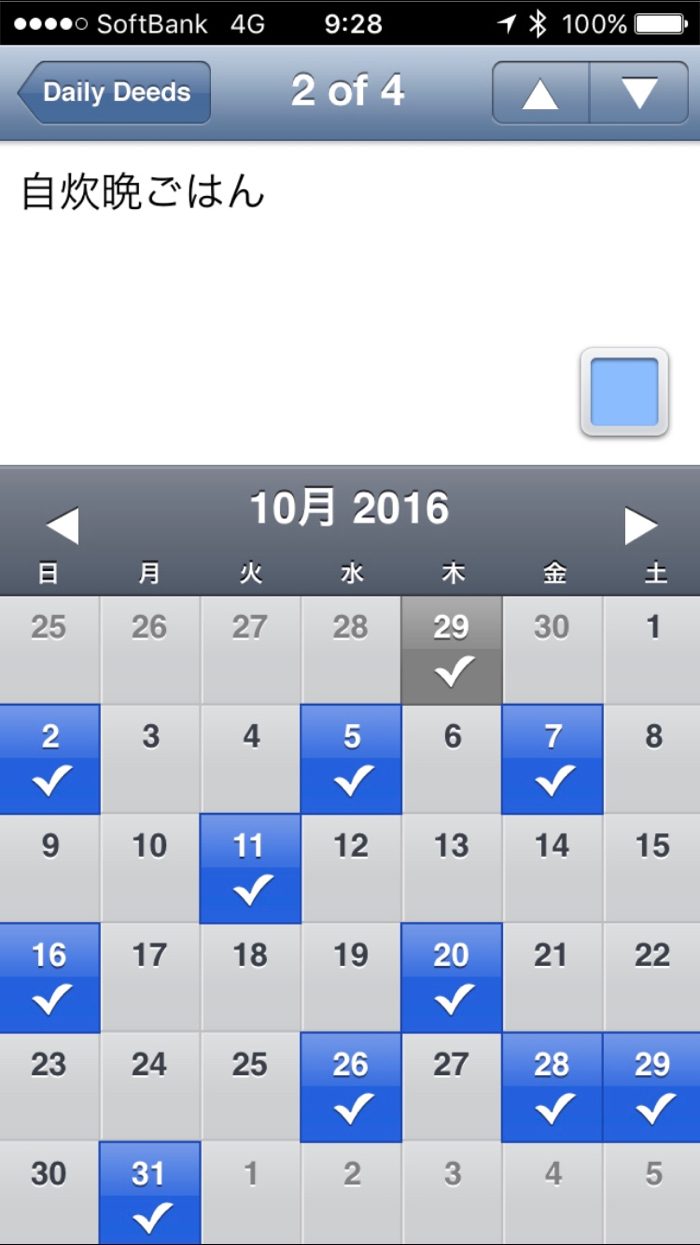Go back to Daily Deeds list
Image resolution: width=700 pixels, height=1245 pixels.
coord(115,93)
